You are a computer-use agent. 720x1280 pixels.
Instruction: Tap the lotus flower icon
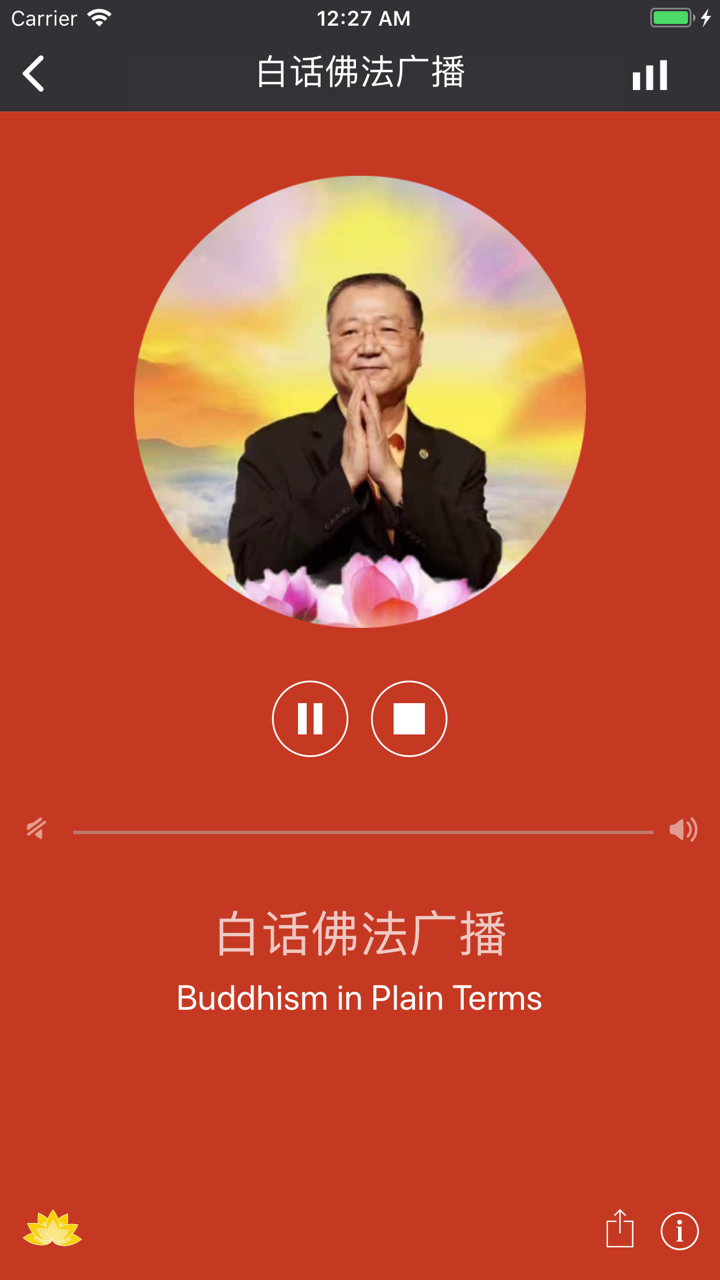50,1229
